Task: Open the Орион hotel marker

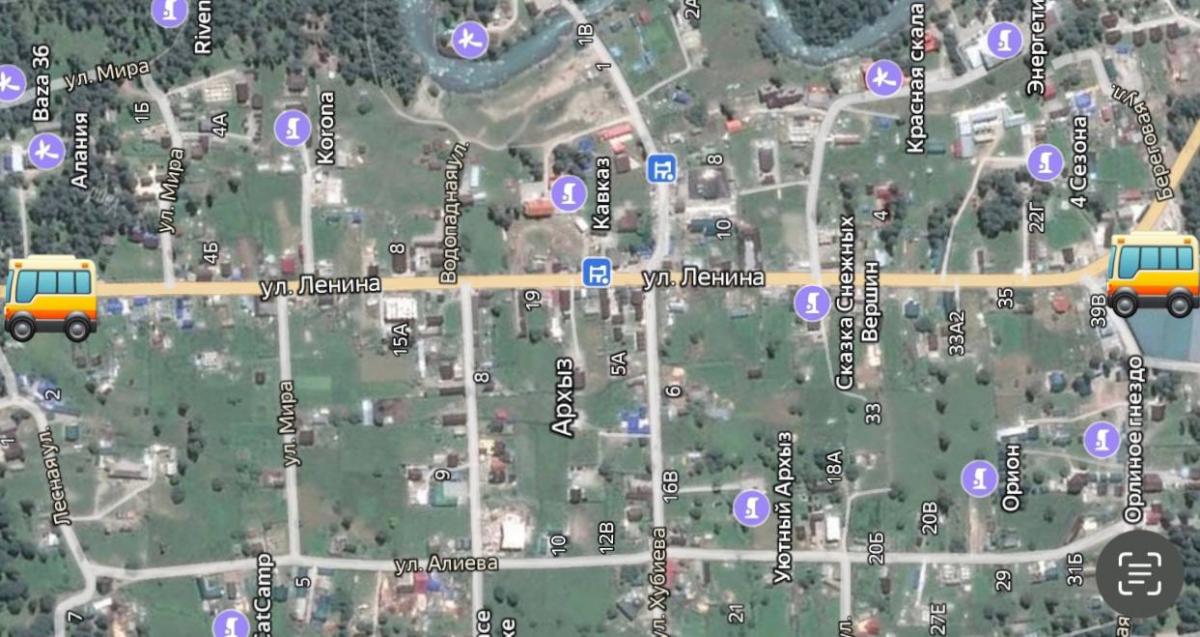Action: coord(980,478)
